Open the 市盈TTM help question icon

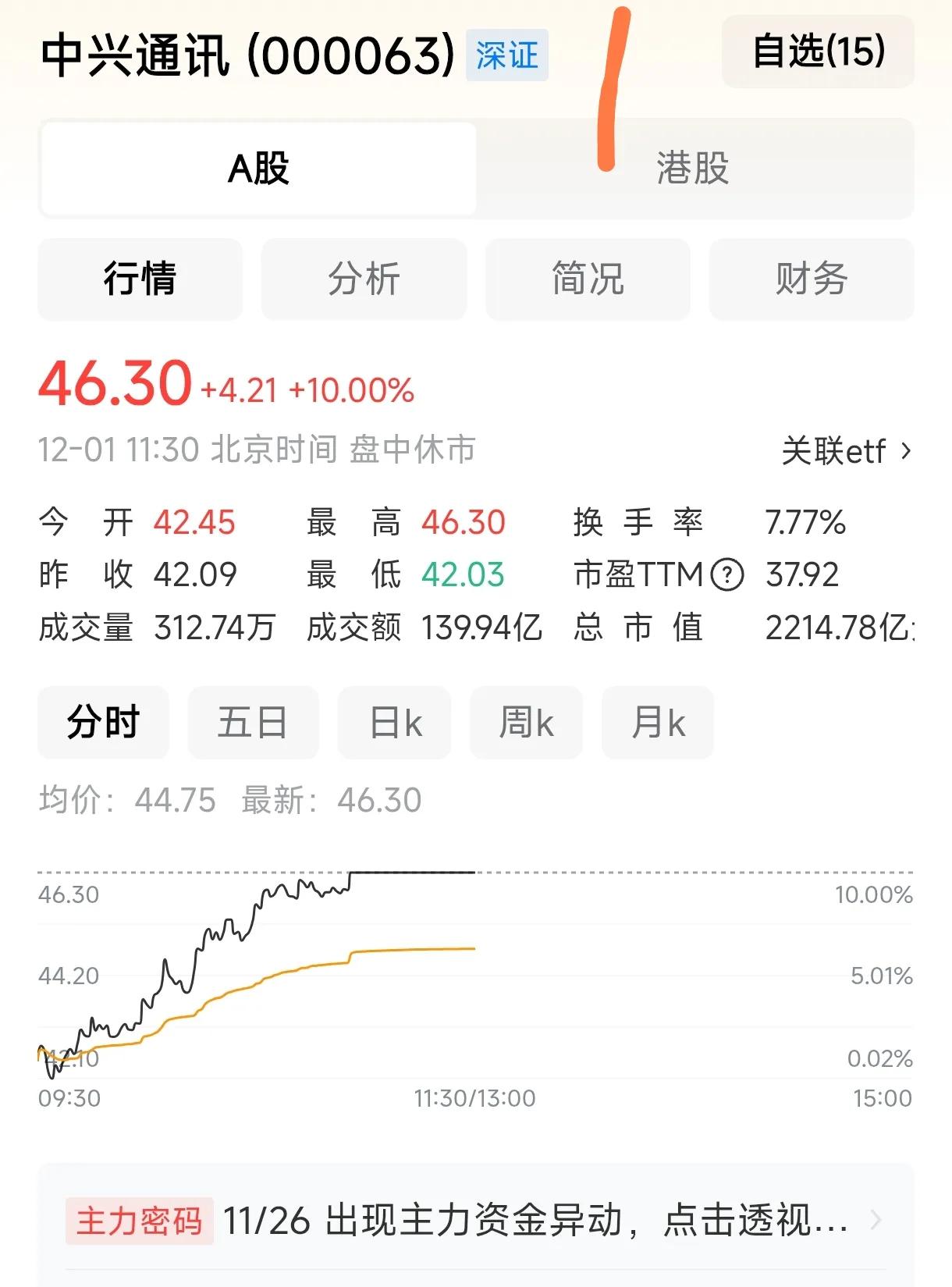tap(726, 575)
